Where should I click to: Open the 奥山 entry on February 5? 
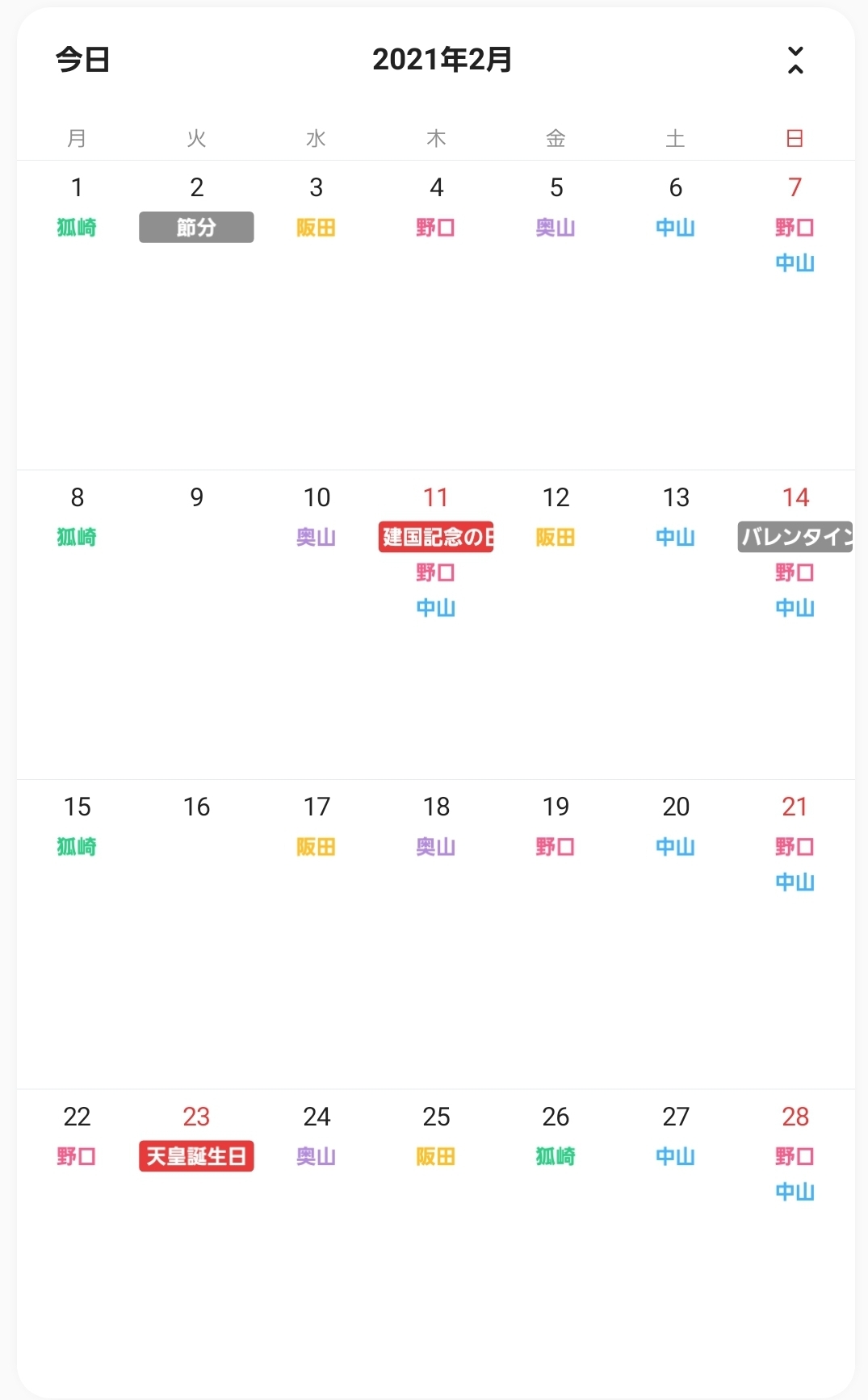556,228
